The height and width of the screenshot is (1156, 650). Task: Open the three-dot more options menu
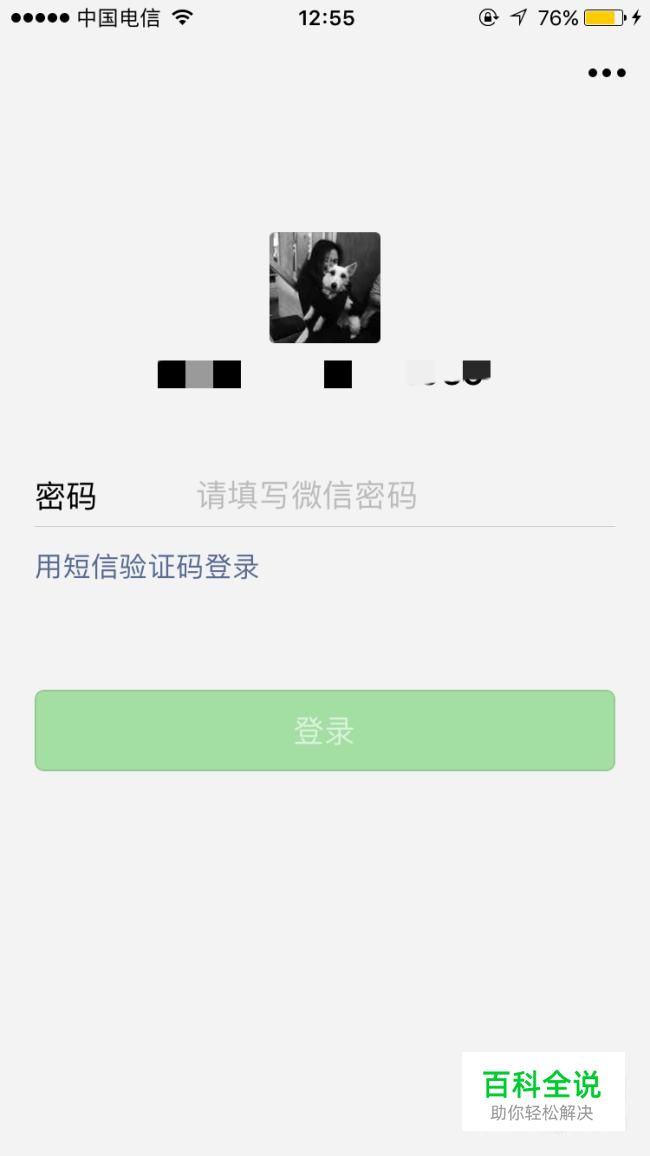606,73
